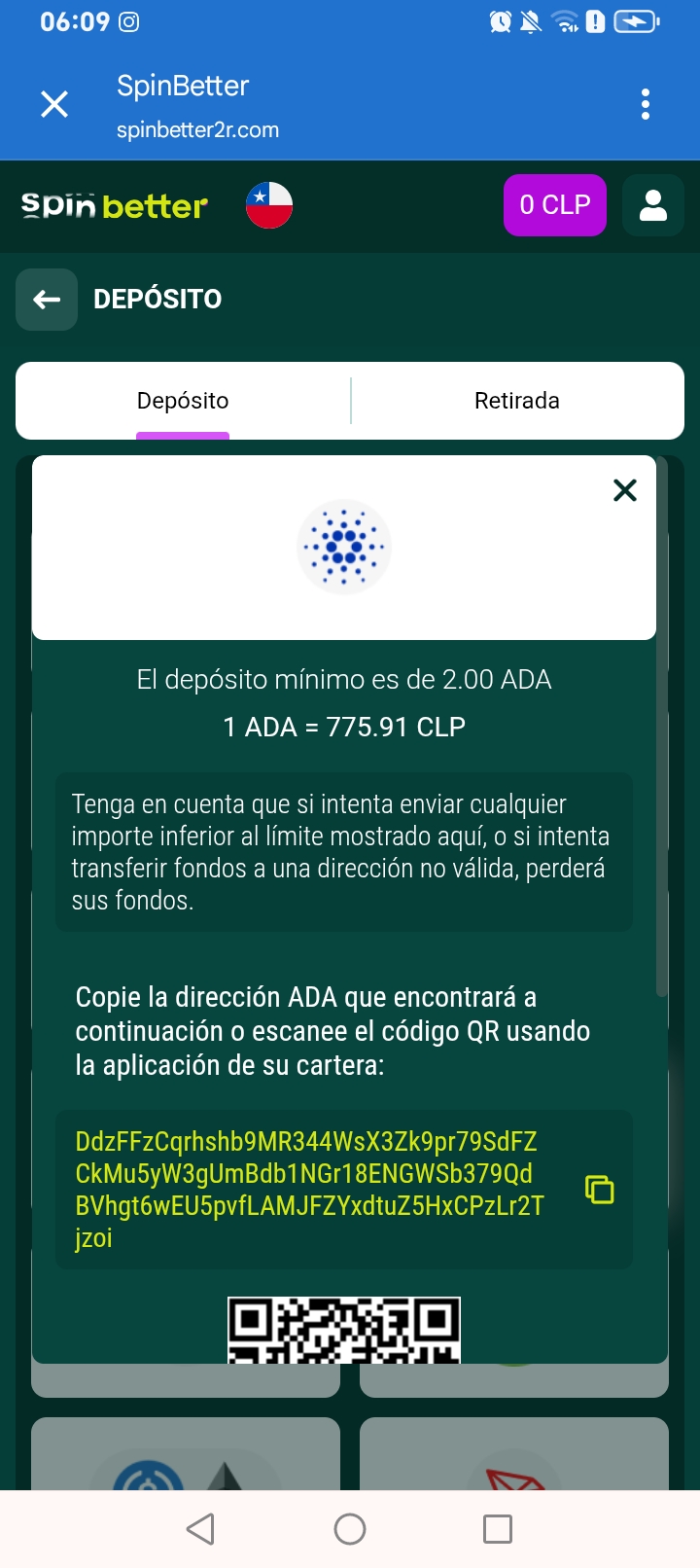This screenshot has width=700, height=1568.
Task: Switch to the Retirada tab
Action: [x=516, y=401]
